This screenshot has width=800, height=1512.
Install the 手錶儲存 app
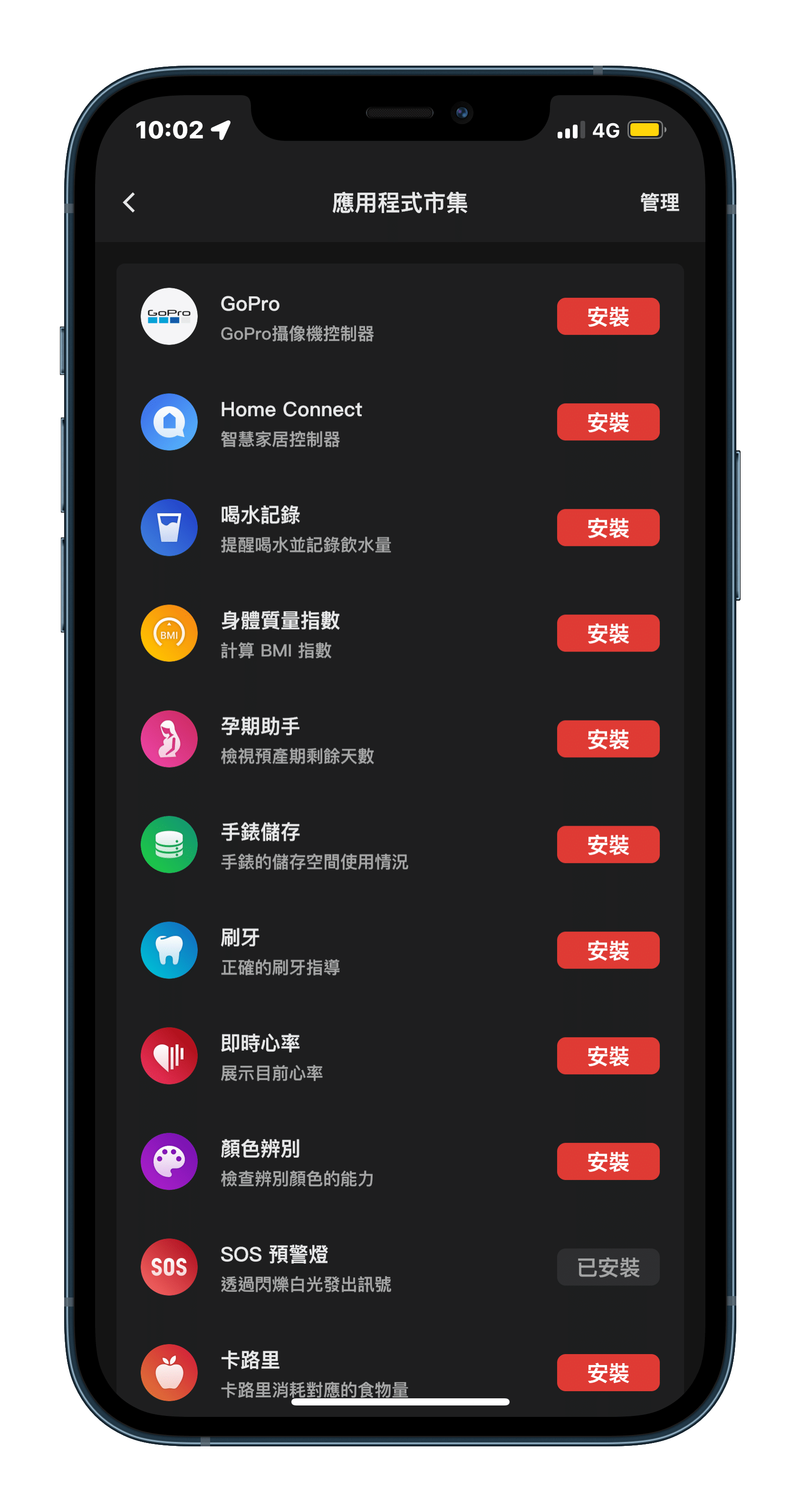pyautogui.click(x=607, y=845)
